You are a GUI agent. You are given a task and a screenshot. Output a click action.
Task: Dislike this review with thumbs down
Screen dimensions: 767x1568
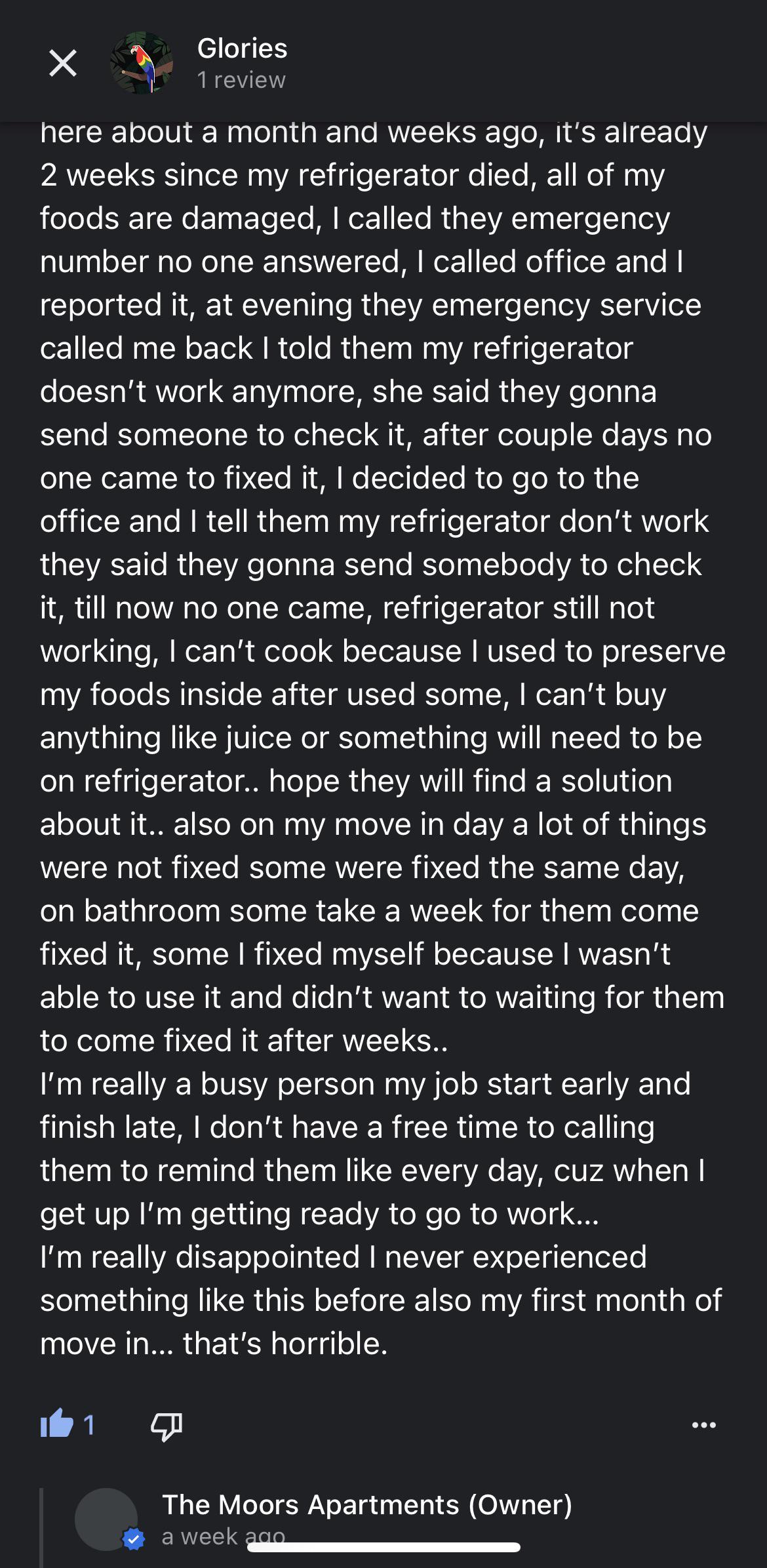167,1426
